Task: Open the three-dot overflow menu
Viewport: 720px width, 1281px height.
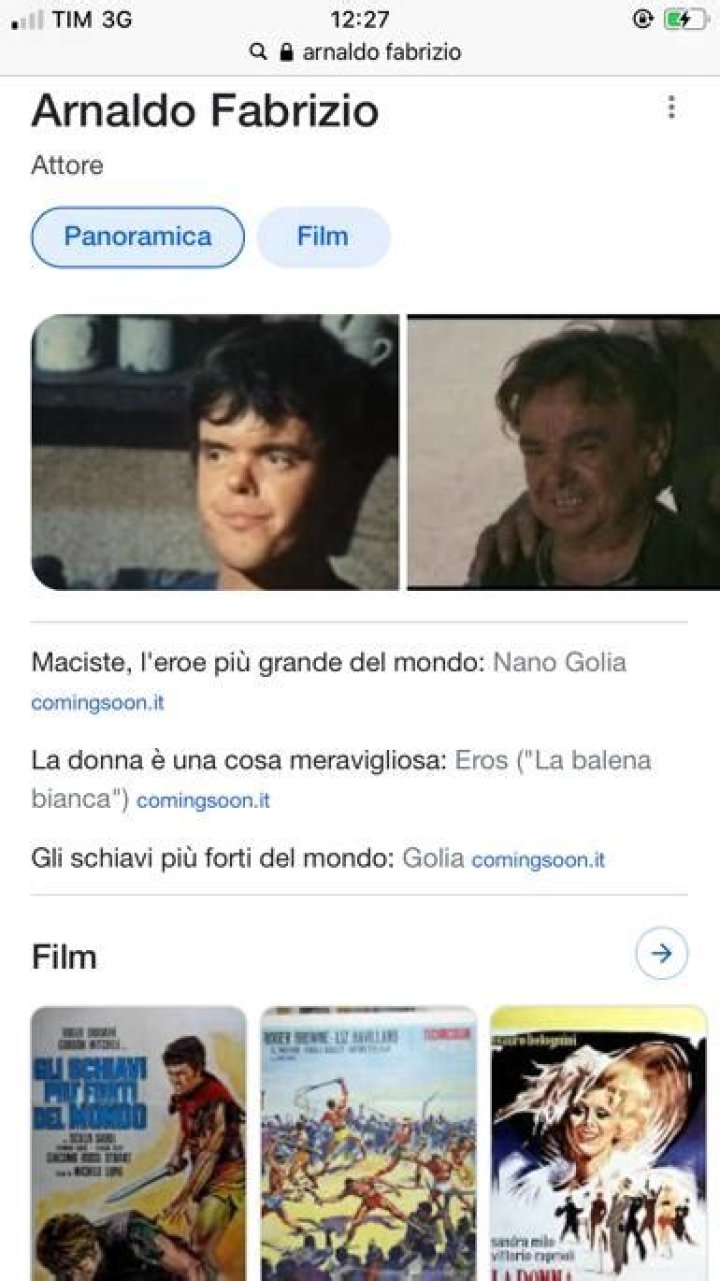Action: tap(671, 107)
